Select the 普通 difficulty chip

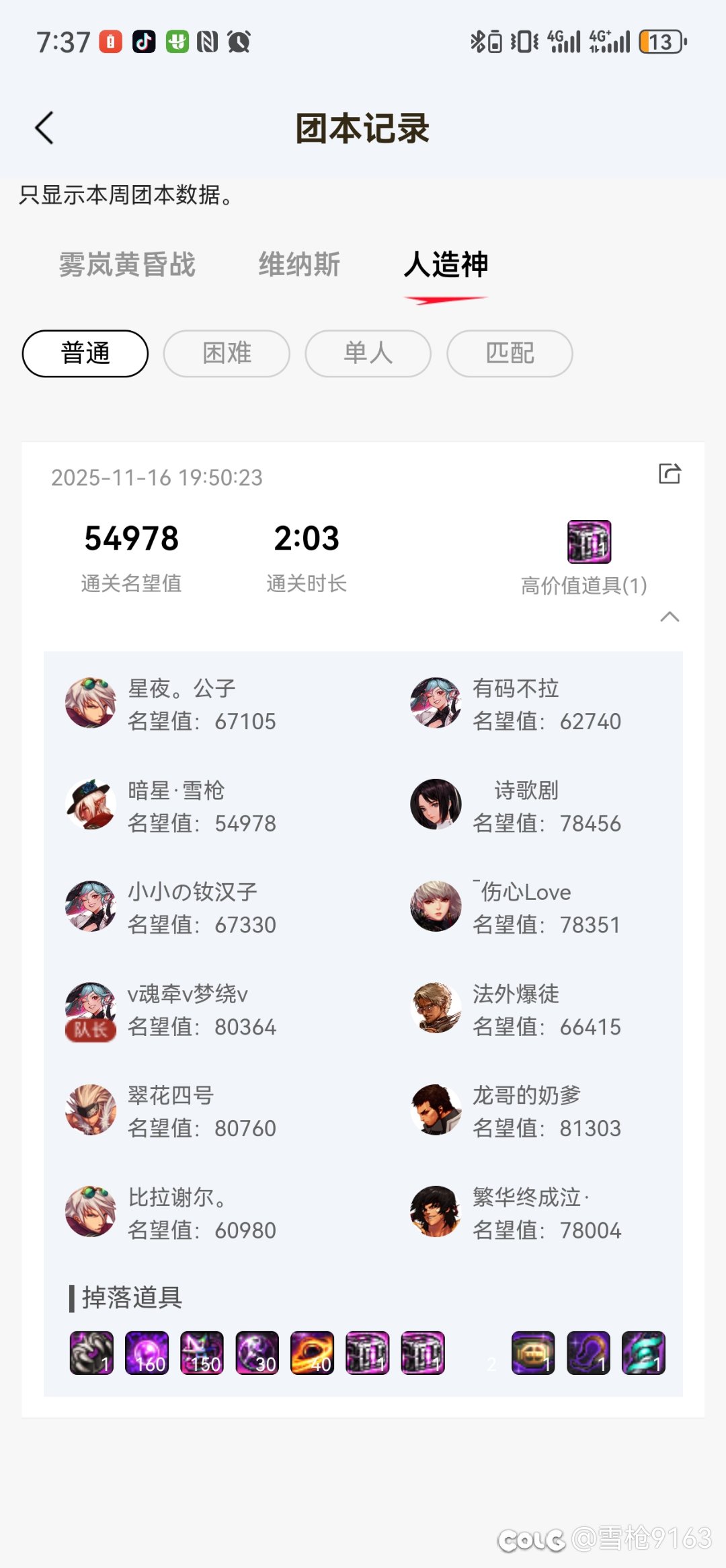(85, 353)
